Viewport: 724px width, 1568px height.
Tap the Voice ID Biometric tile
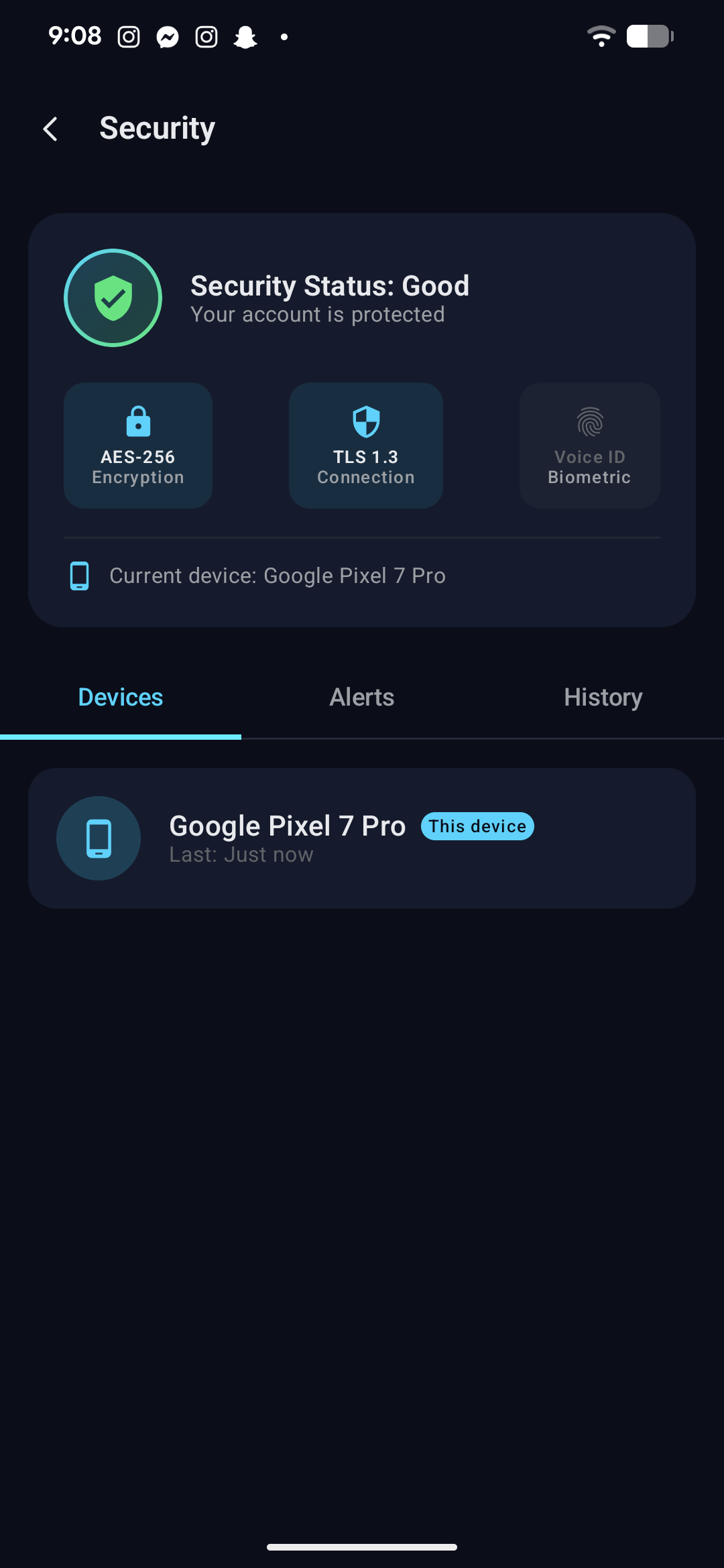coord(590,446)
